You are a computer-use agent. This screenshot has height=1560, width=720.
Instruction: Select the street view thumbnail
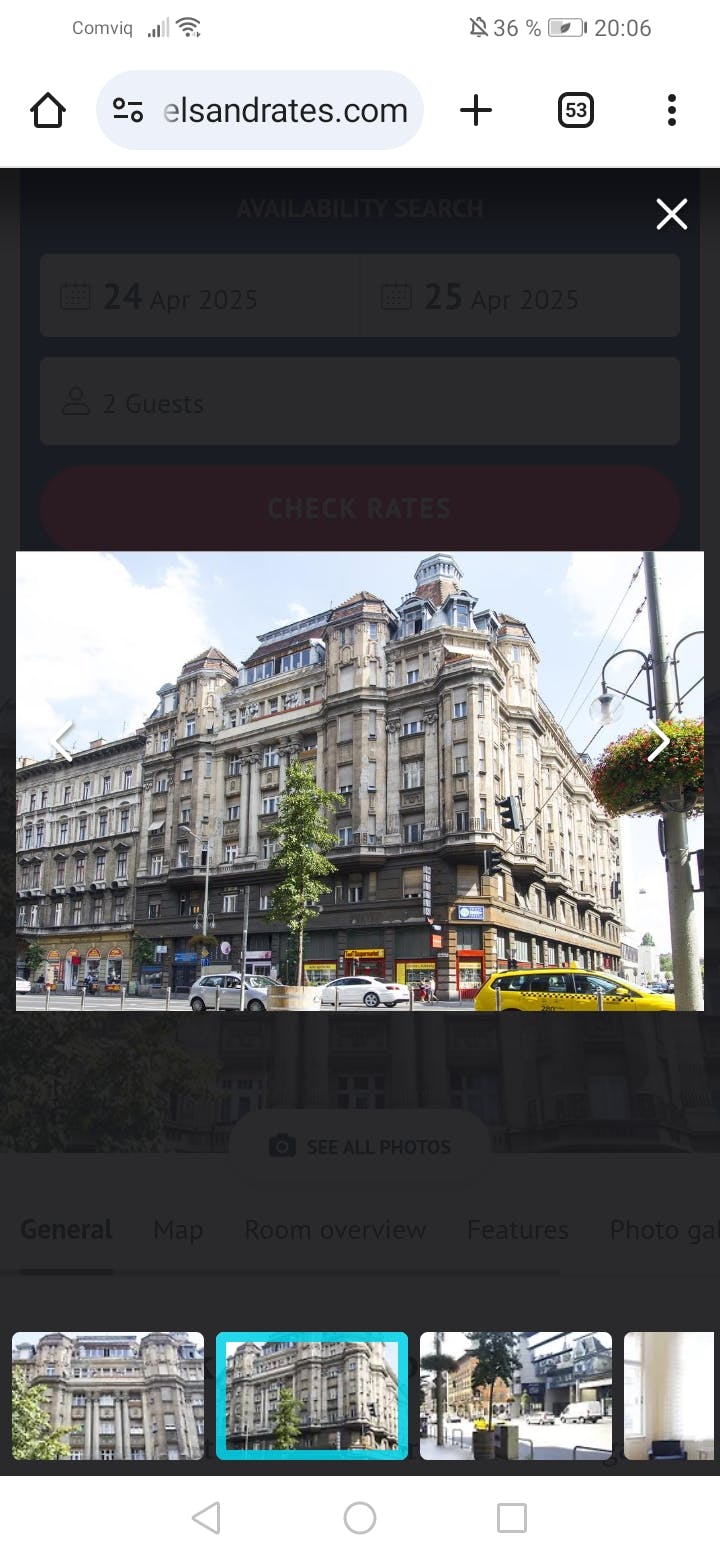pyautogui.click(x=516, y=1395)
